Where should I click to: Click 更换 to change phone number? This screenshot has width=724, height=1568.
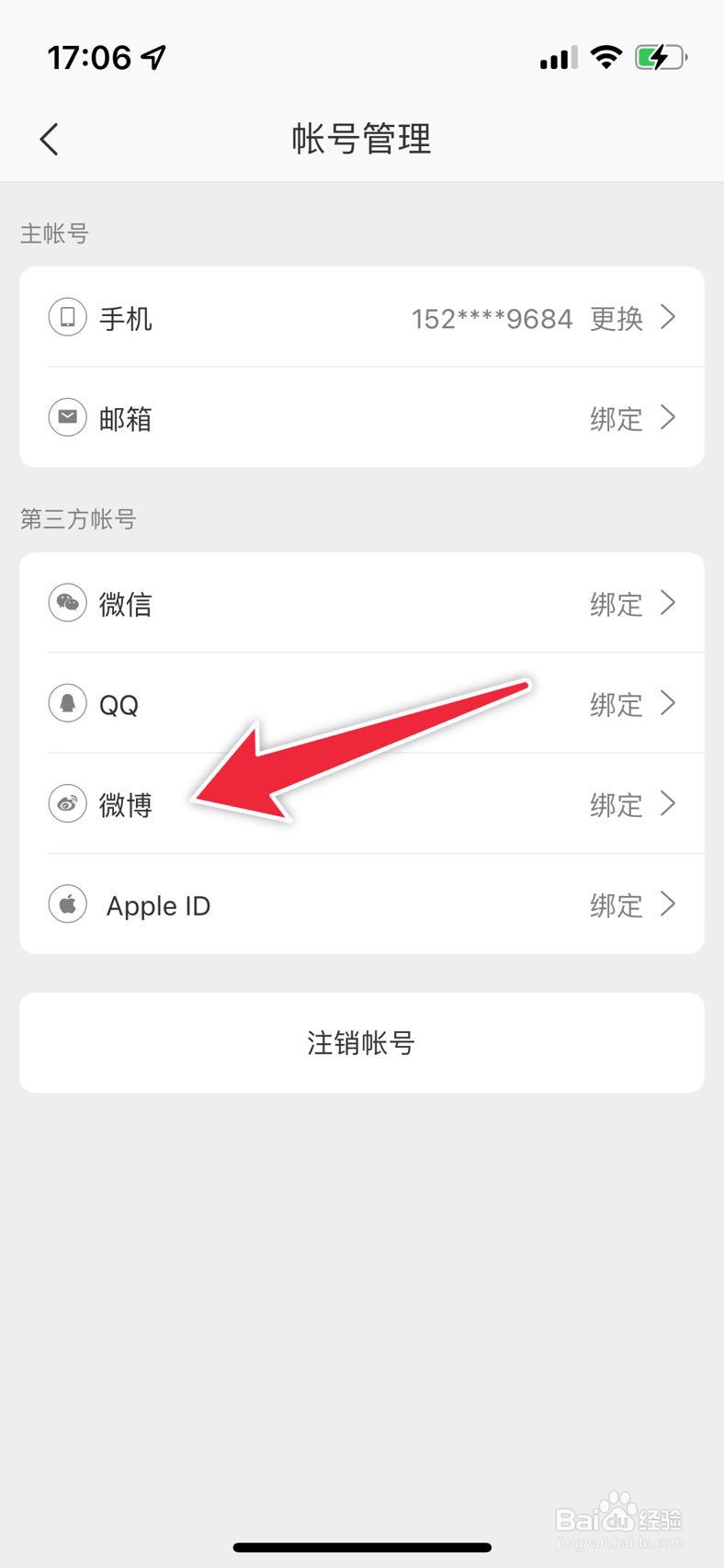[x=616, y=320]
